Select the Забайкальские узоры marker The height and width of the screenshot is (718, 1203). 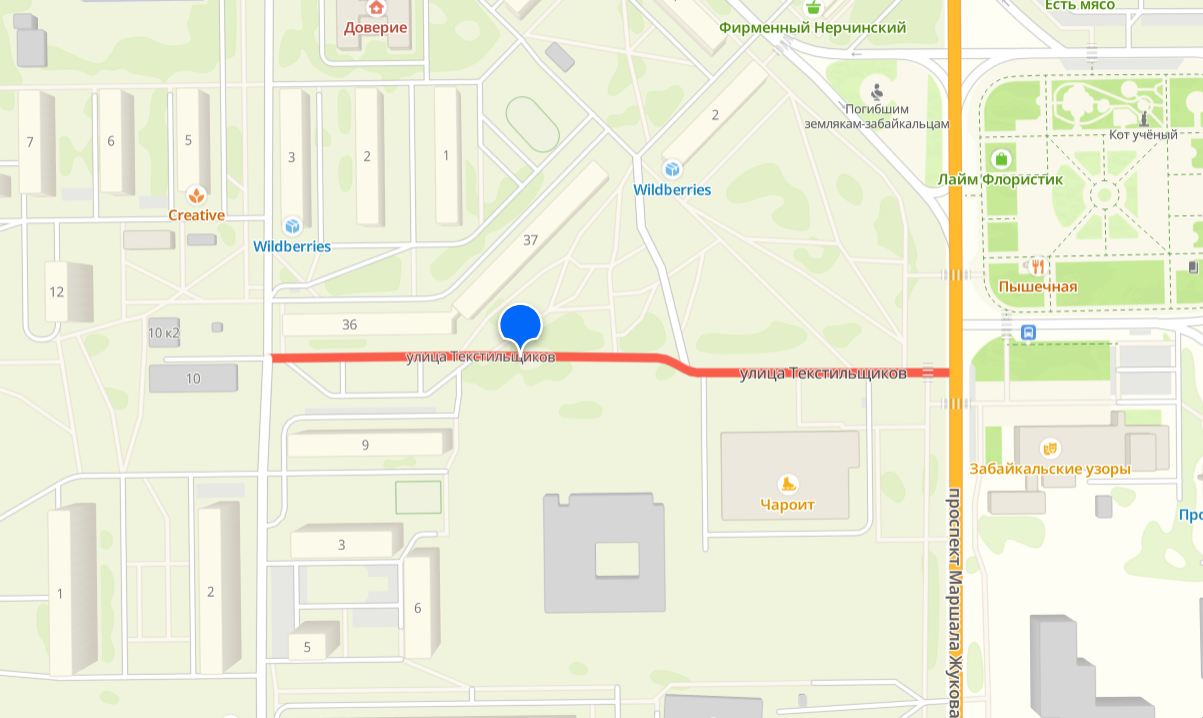click(x=1050, y=448)
